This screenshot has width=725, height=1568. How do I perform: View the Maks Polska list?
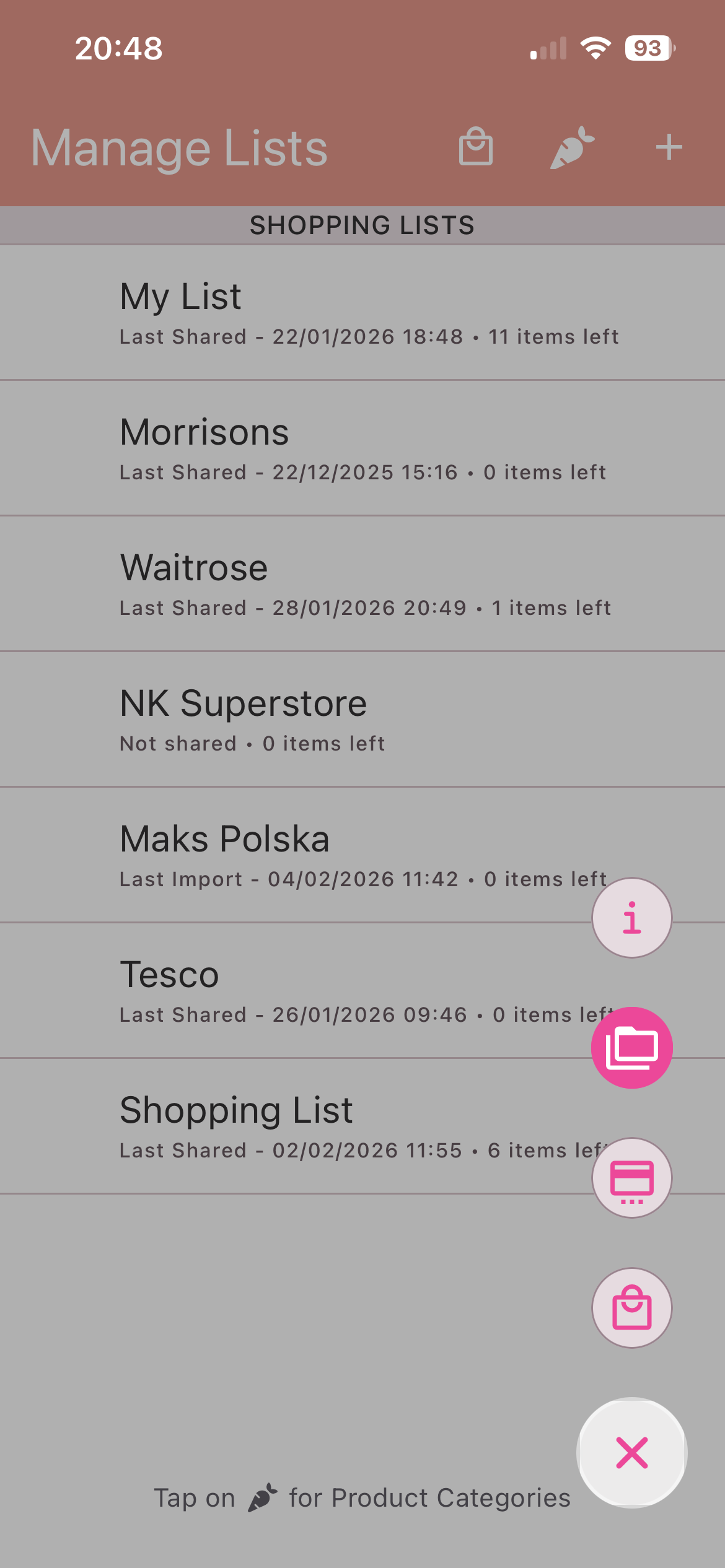click(x=310, y=855)
